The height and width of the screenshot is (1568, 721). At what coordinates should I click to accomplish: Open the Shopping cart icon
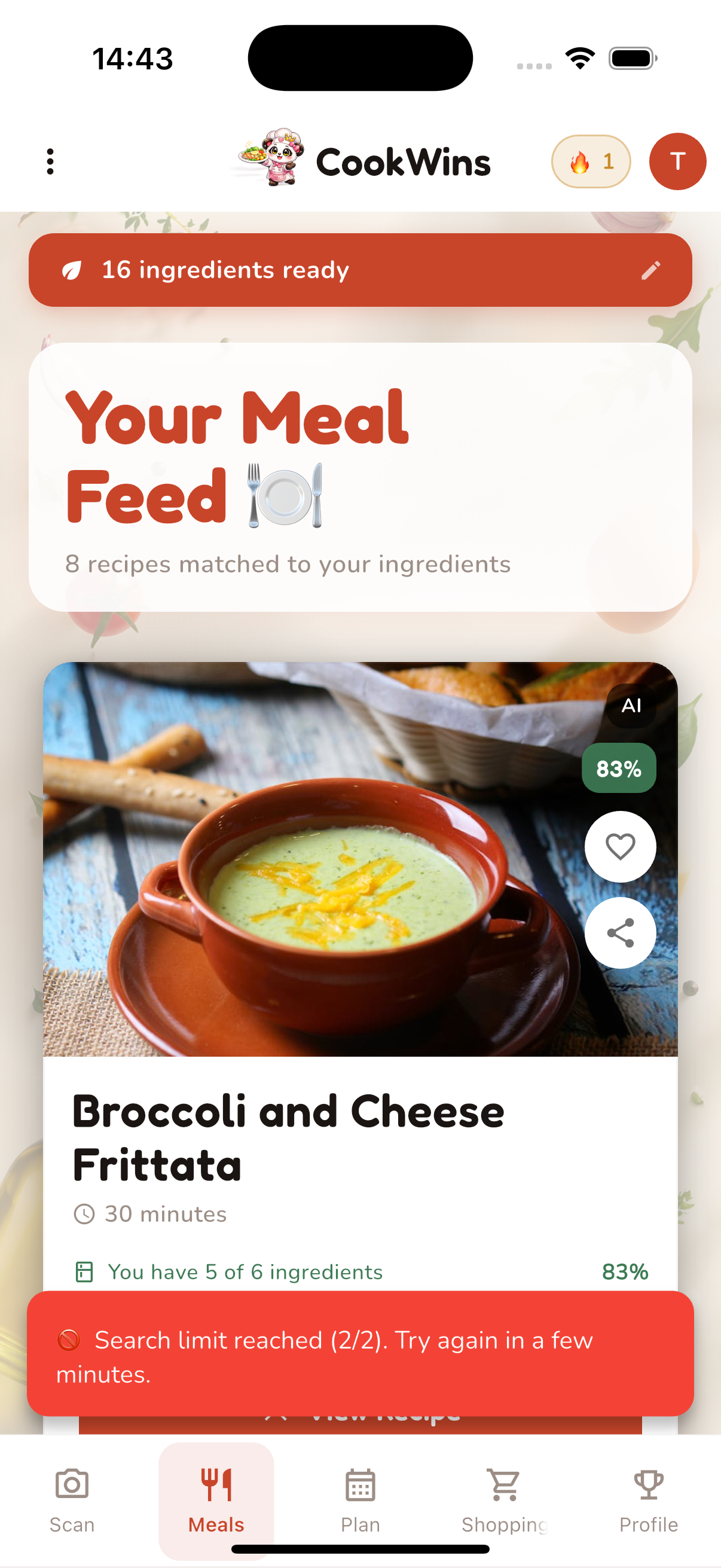505,1484
